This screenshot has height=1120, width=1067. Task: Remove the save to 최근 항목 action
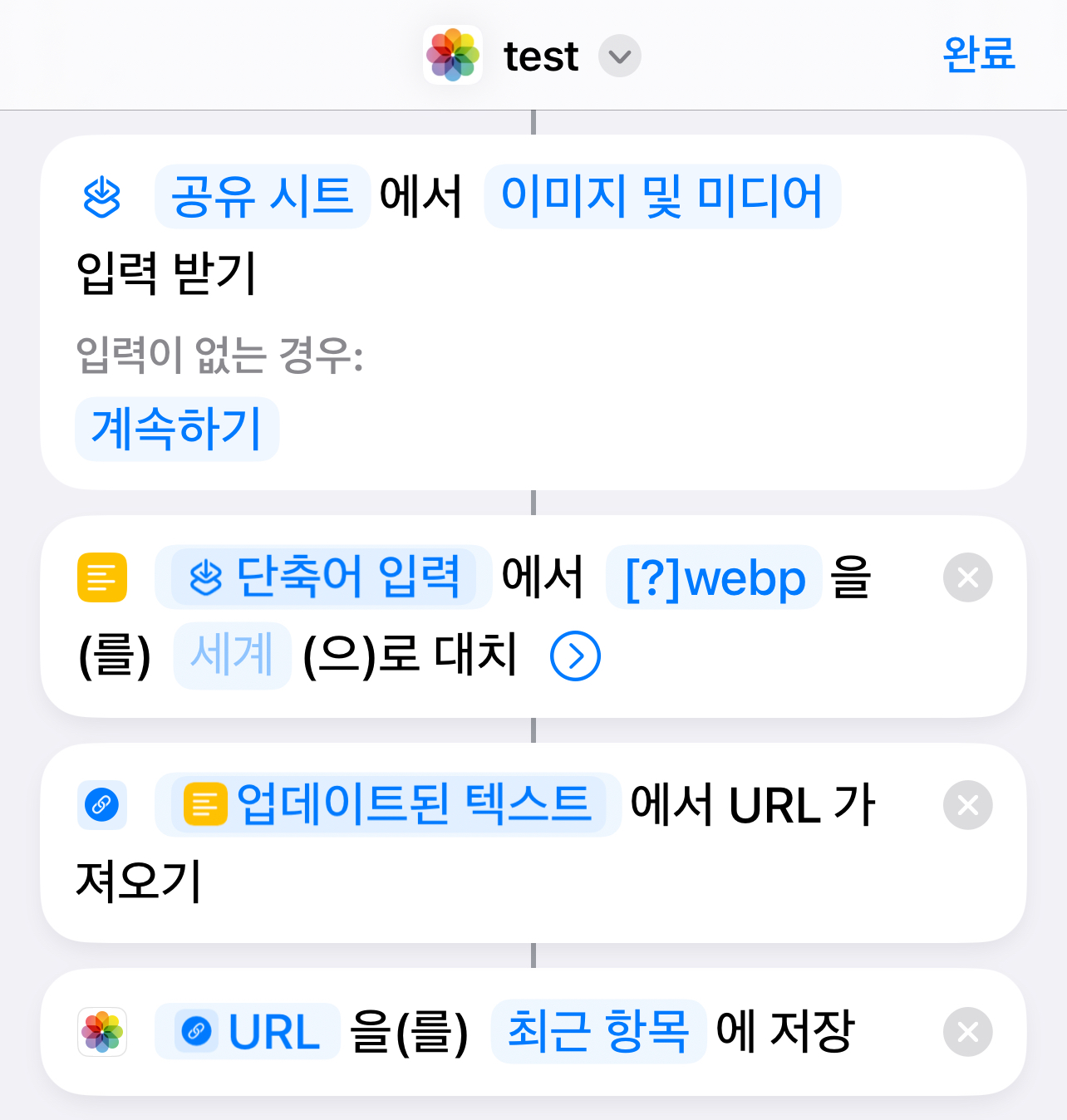tap(967, 1032)
